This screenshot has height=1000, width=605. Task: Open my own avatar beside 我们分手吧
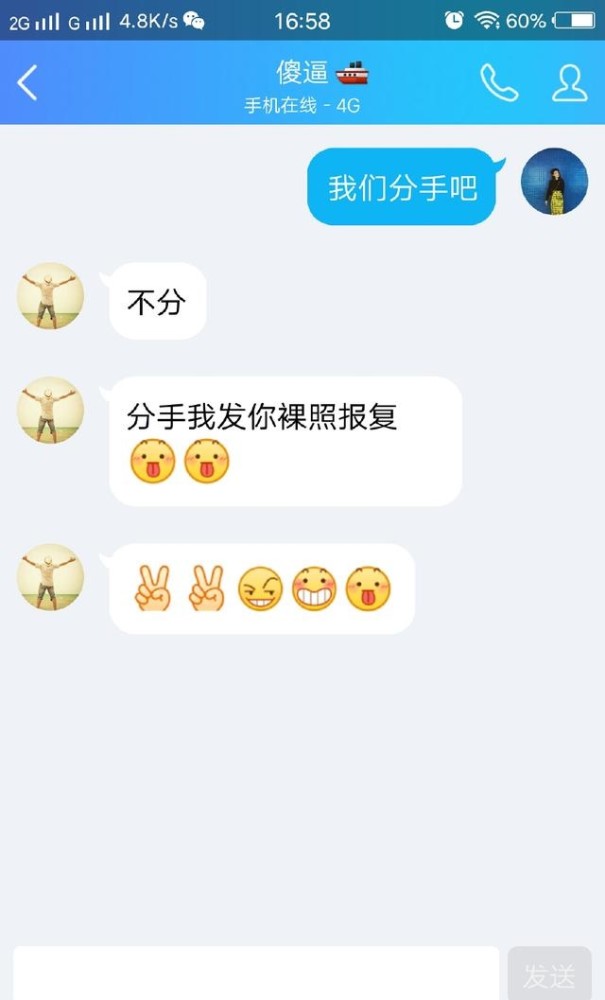(x=554, y=181)
